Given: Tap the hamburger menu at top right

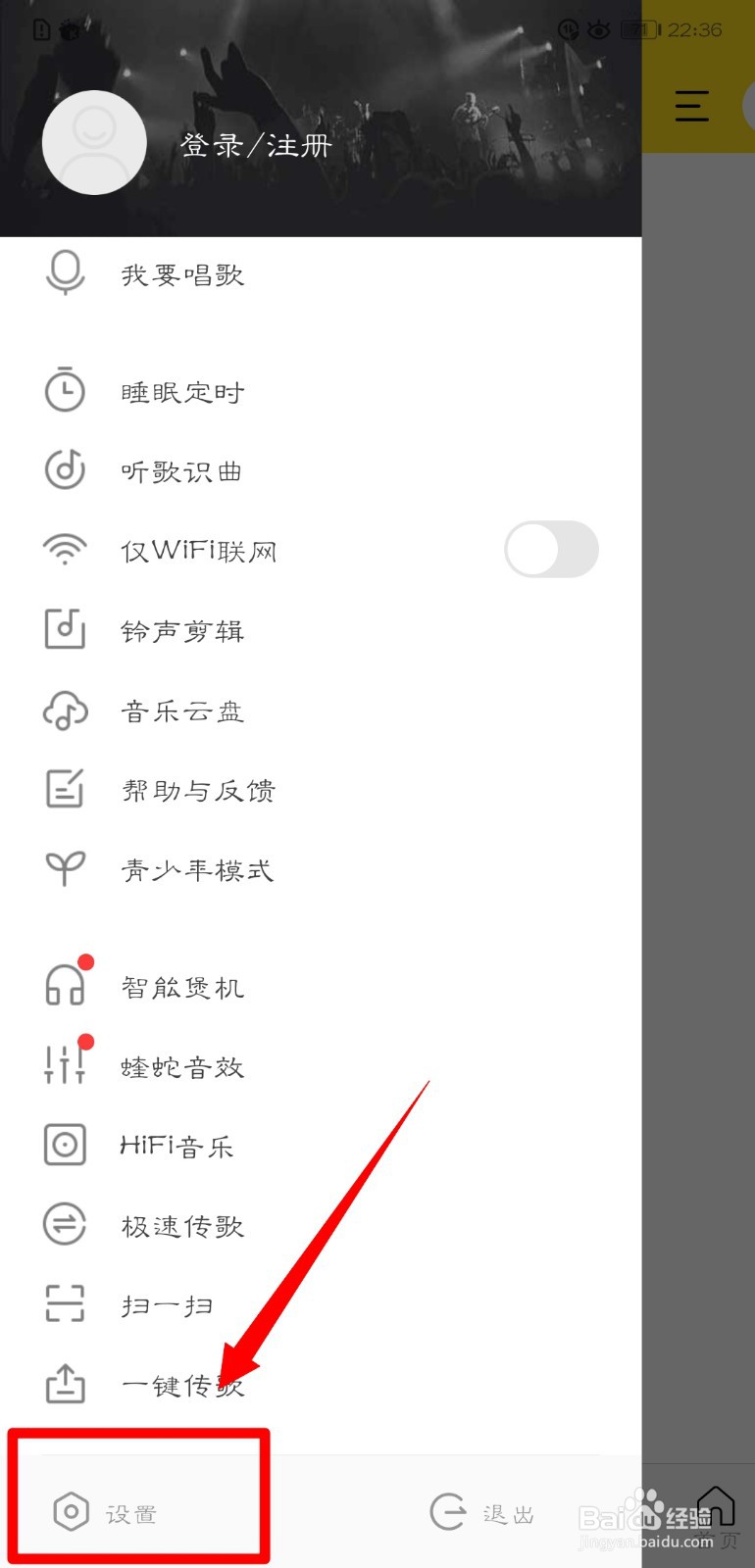Looking at the screenshot, I should pyautogui.click(x=692, y=107).
